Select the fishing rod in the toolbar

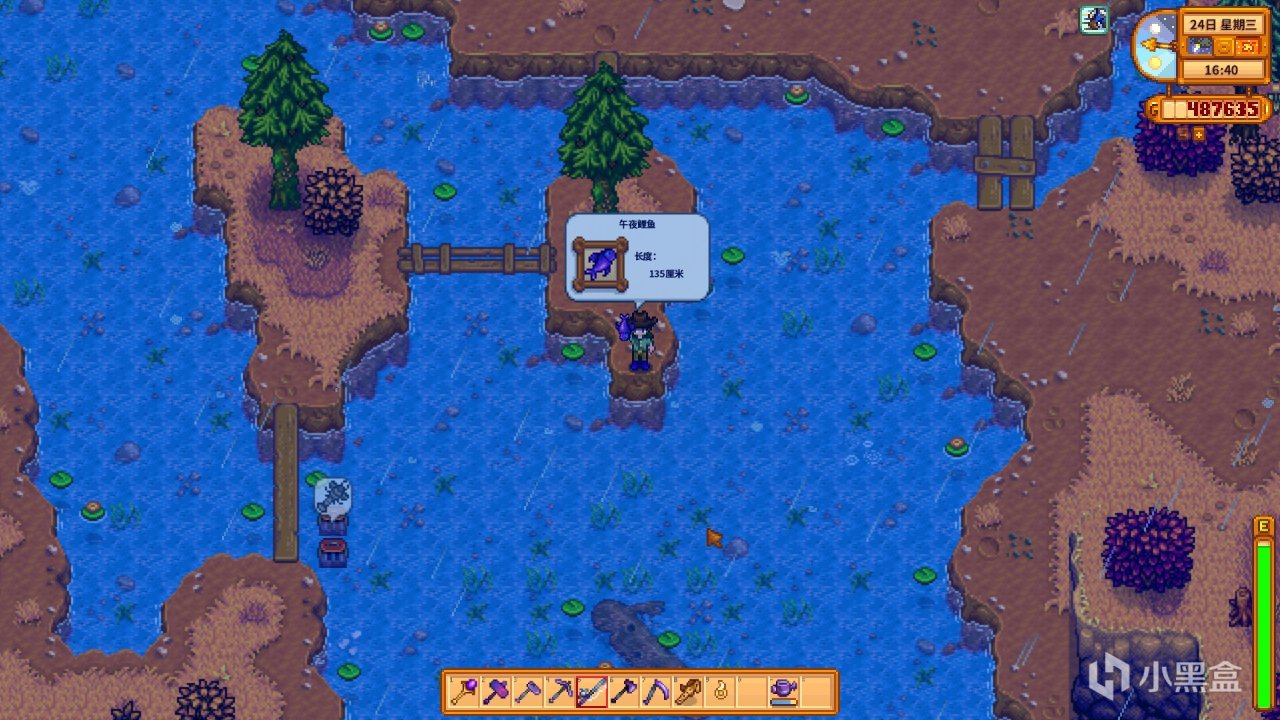pos(592,692)
